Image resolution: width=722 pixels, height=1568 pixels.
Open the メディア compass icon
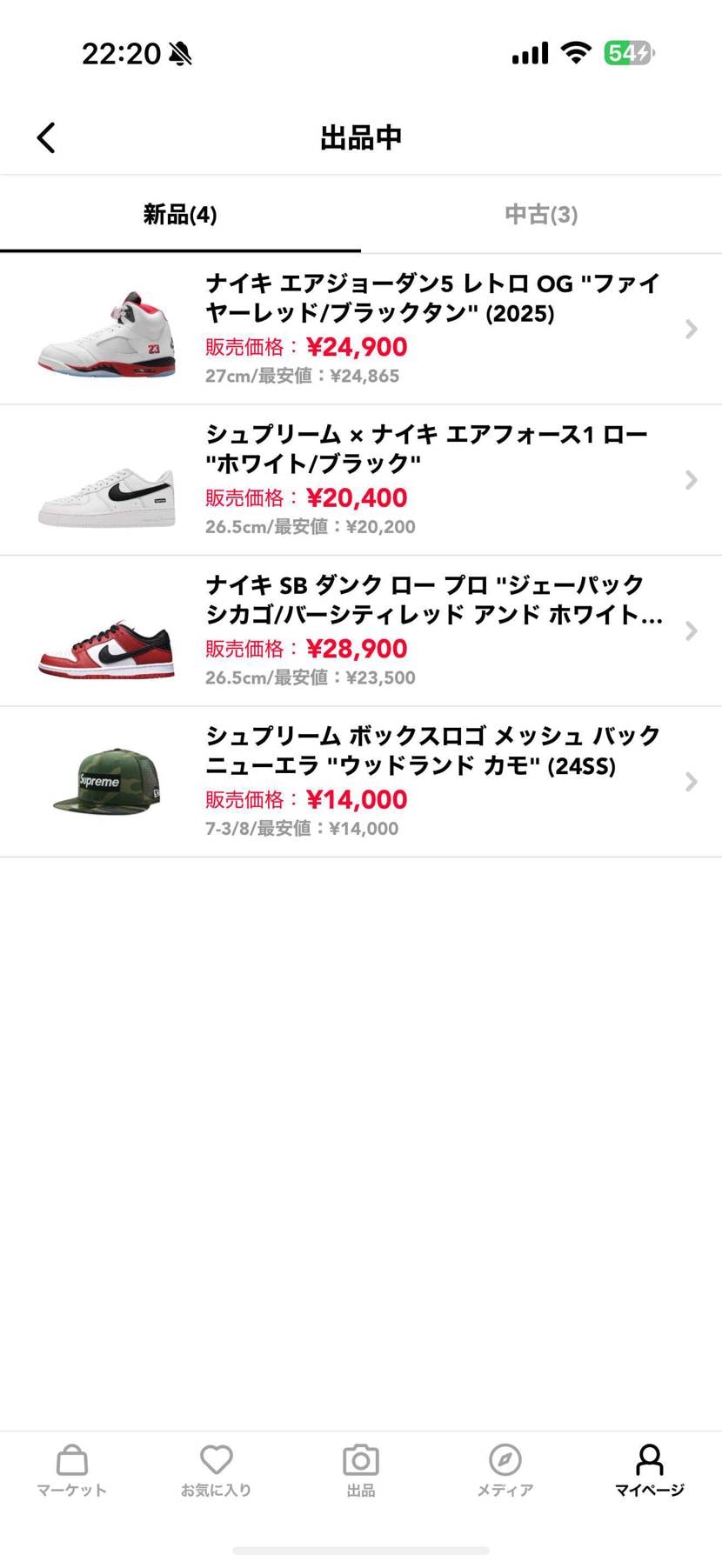tap(505, 1467)
